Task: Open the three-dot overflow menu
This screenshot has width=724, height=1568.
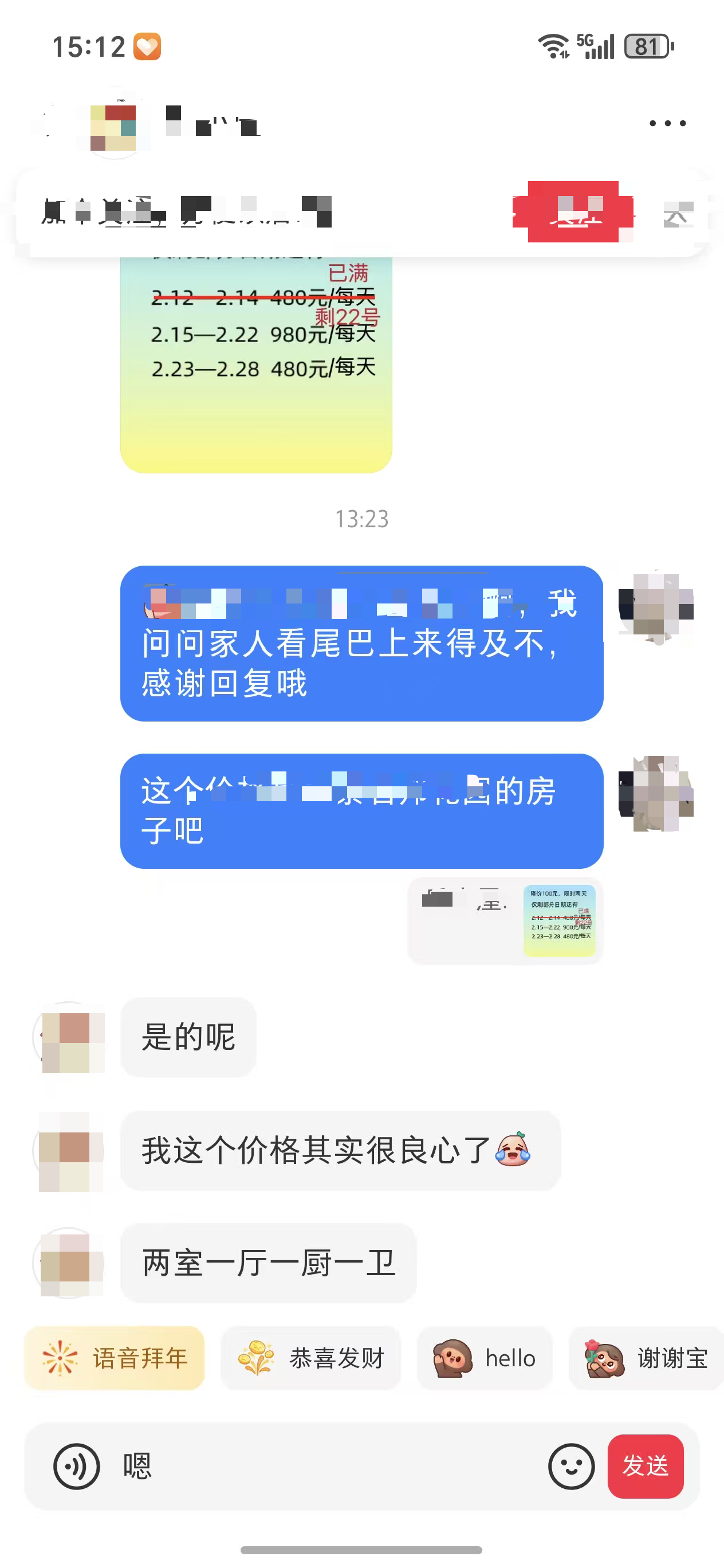Action: pos(667,124)
